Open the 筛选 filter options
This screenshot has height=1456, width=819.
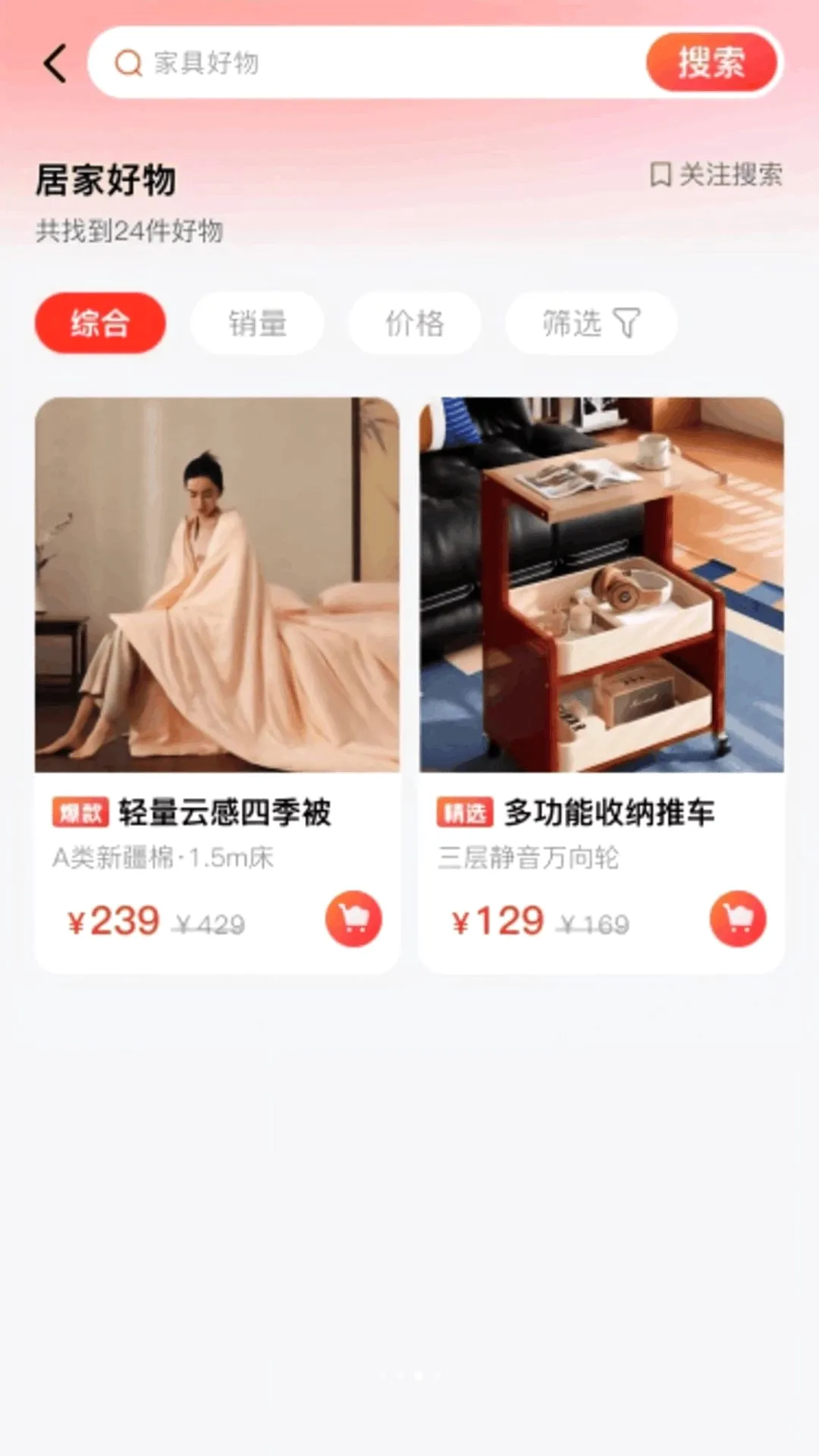click(591, 323)
